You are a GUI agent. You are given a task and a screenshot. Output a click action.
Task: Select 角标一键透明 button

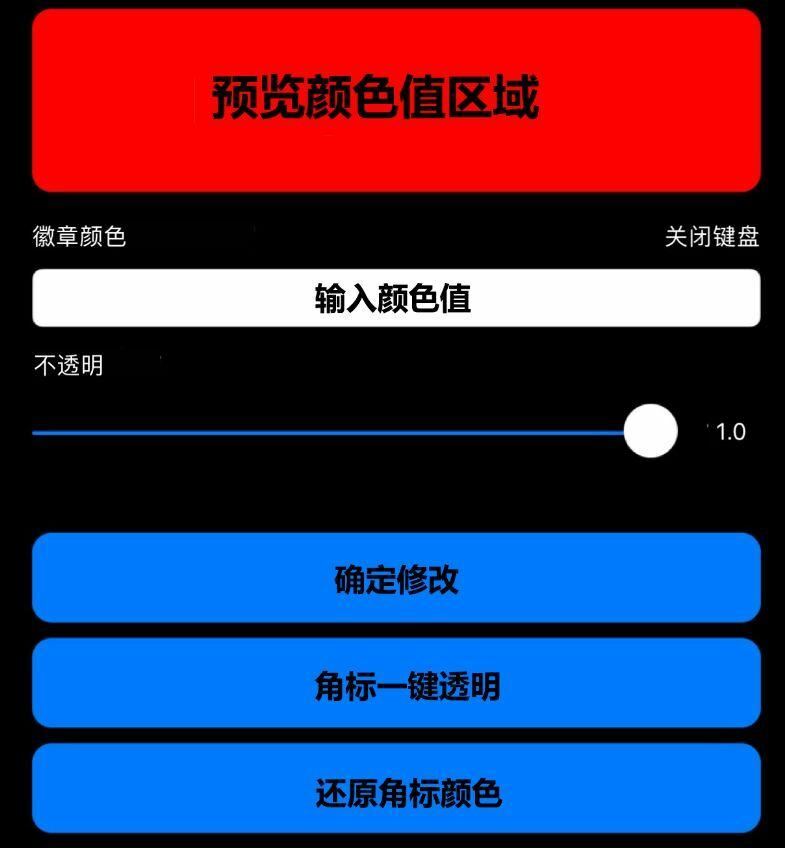(396, 685)
